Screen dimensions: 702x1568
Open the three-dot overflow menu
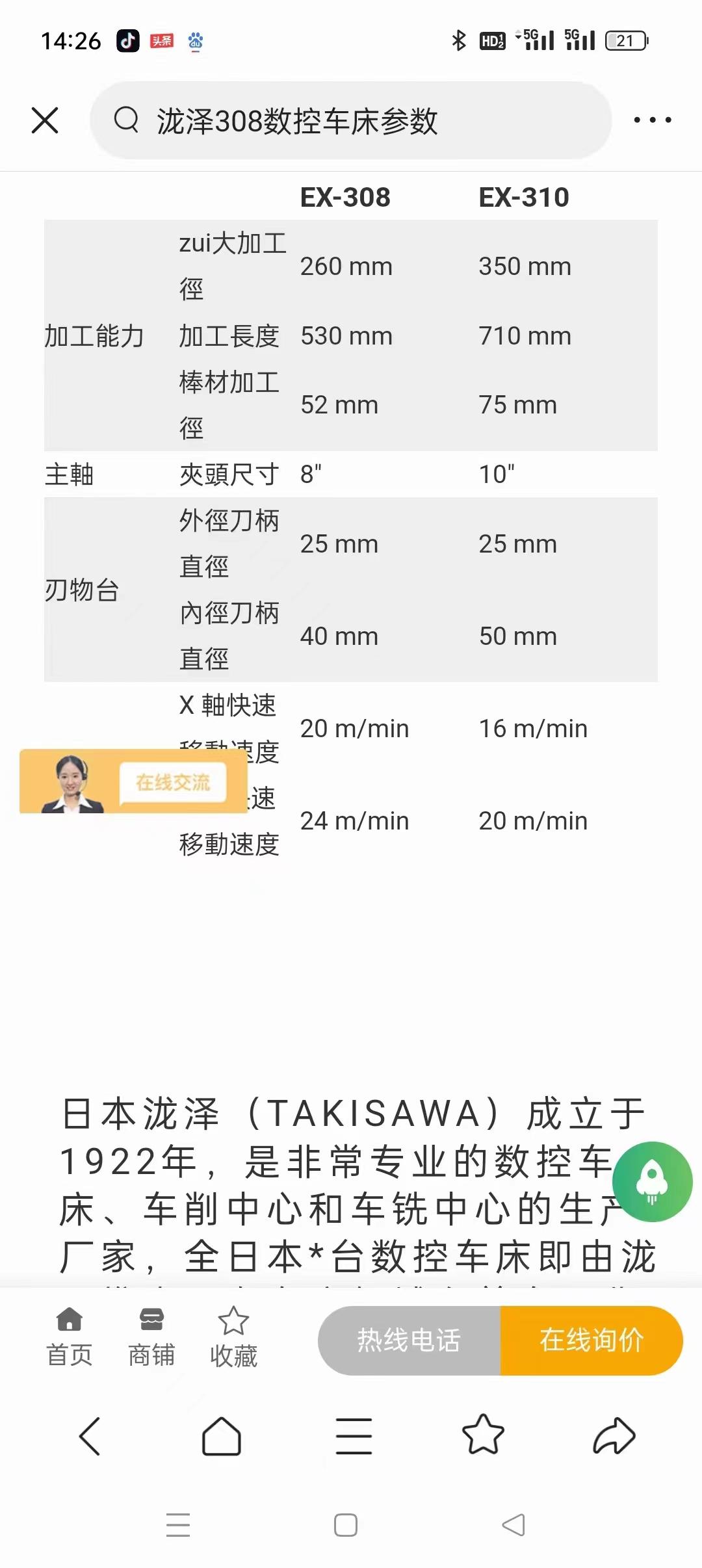[652, 120]
